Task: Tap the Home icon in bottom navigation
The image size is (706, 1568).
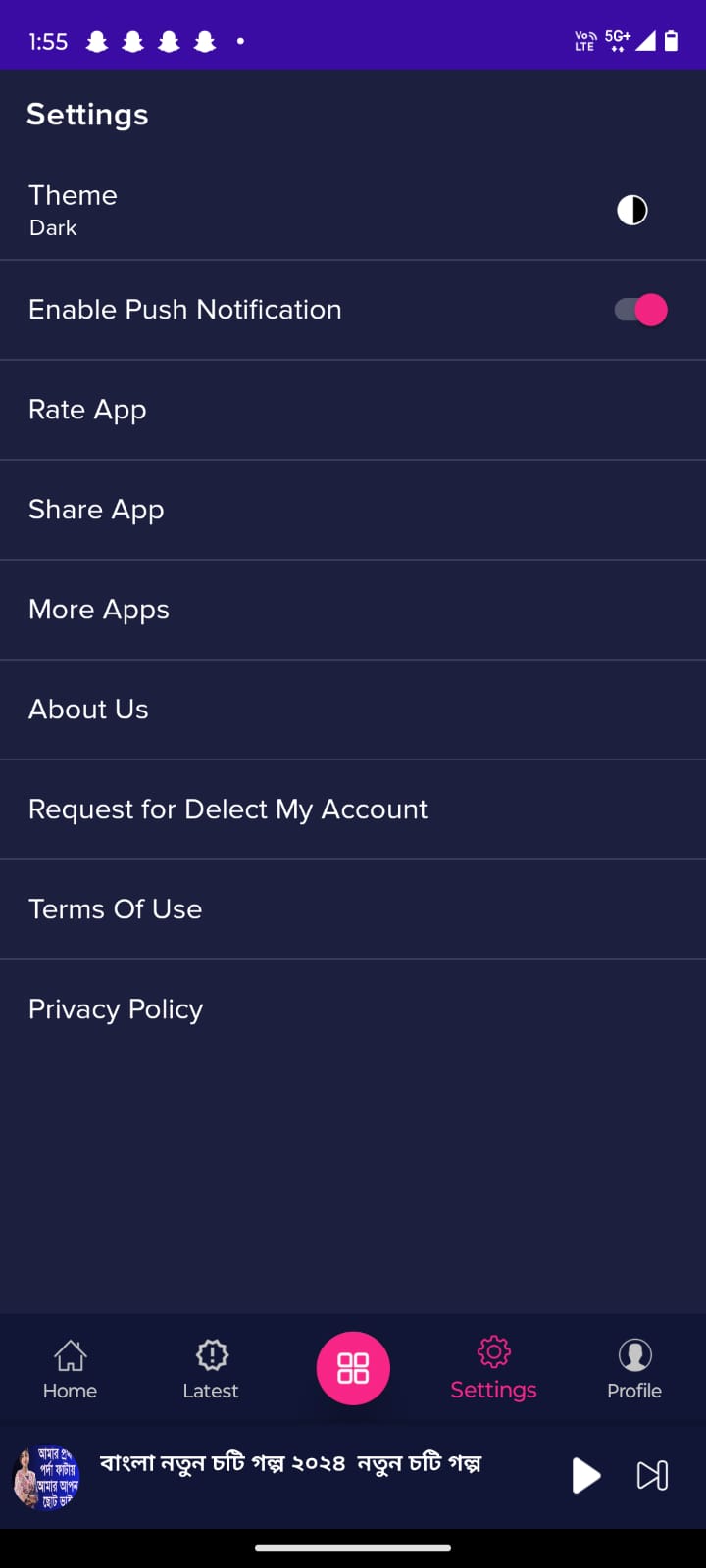Action: click(70, 1367)
